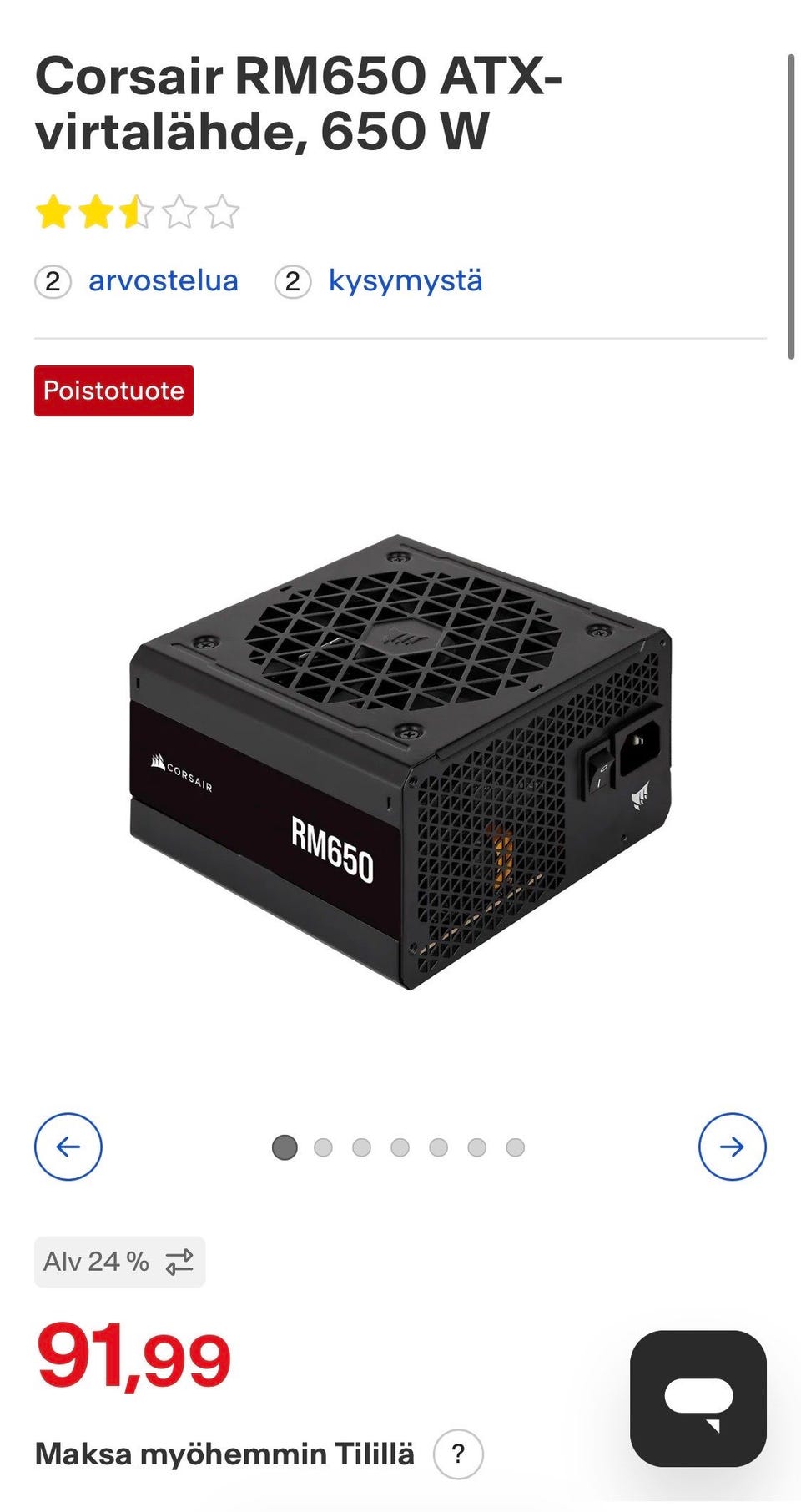Open the kysymystä questions link
The width and height of the screenshot is (801, 1512).
[x=405, y=281]
